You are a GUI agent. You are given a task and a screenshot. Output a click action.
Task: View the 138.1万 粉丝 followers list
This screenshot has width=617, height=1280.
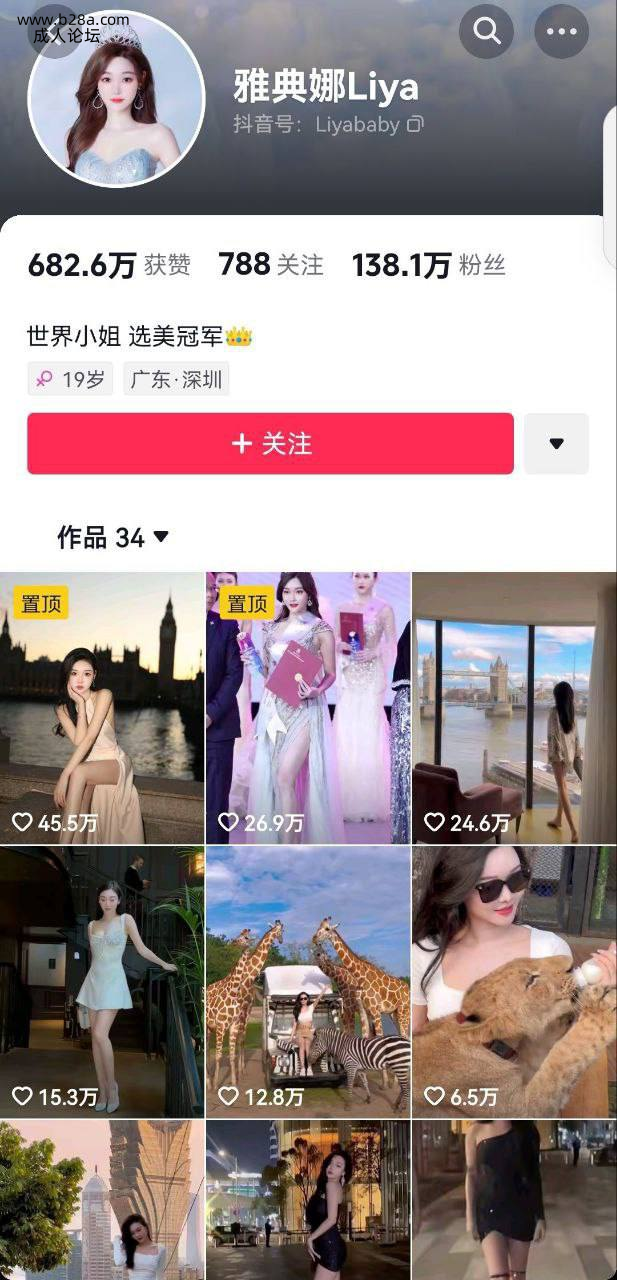pos(428,265)
